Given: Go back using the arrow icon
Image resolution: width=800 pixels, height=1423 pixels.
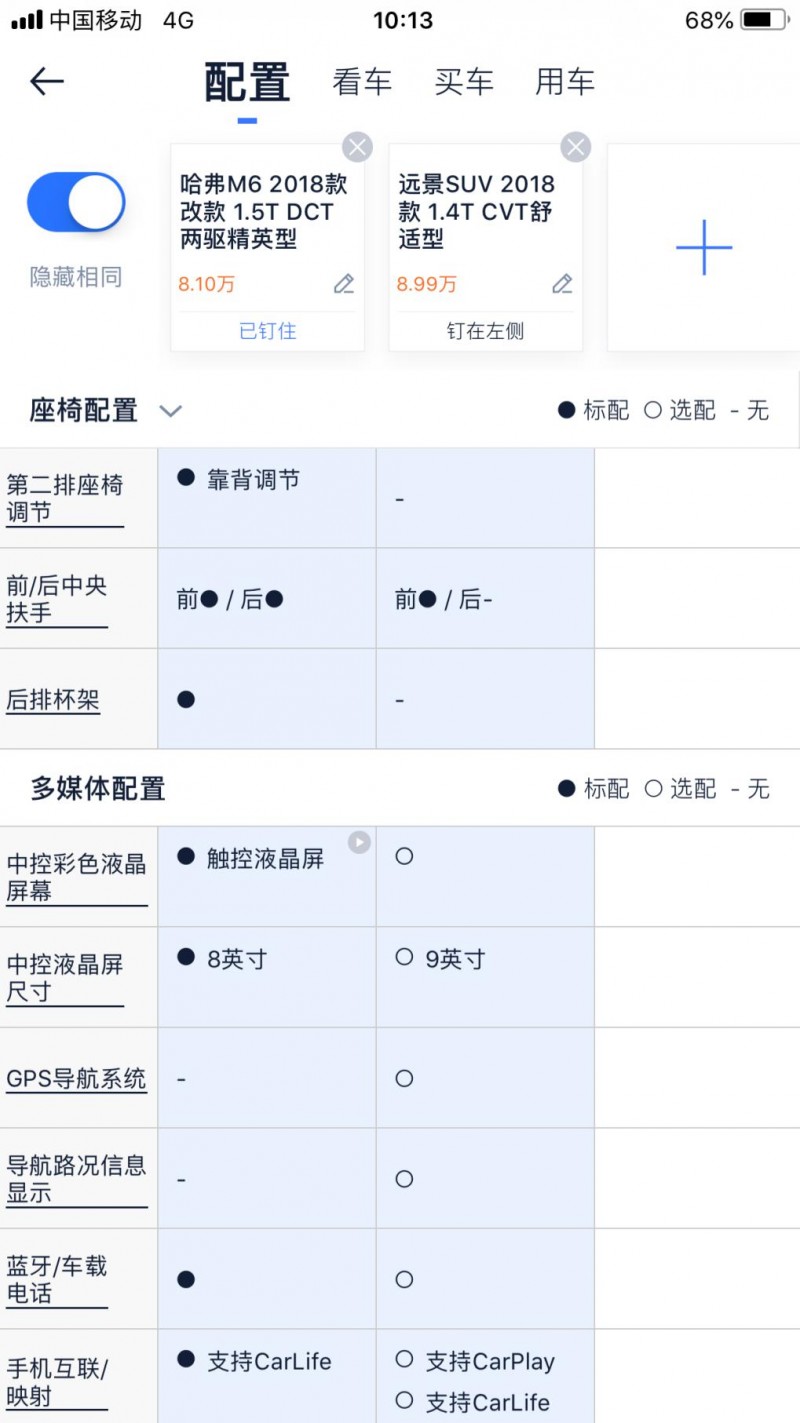Looking at the screenshot, I should pos(47,81).
